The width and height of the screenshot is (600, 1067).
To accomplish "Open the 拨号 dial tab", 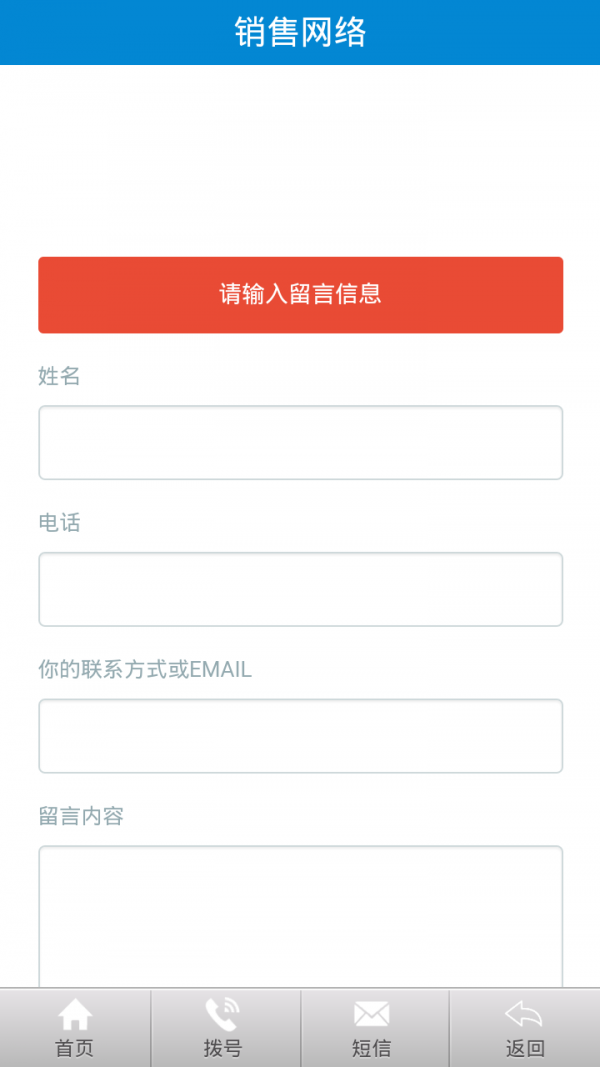I will [x=225, y=1028].
